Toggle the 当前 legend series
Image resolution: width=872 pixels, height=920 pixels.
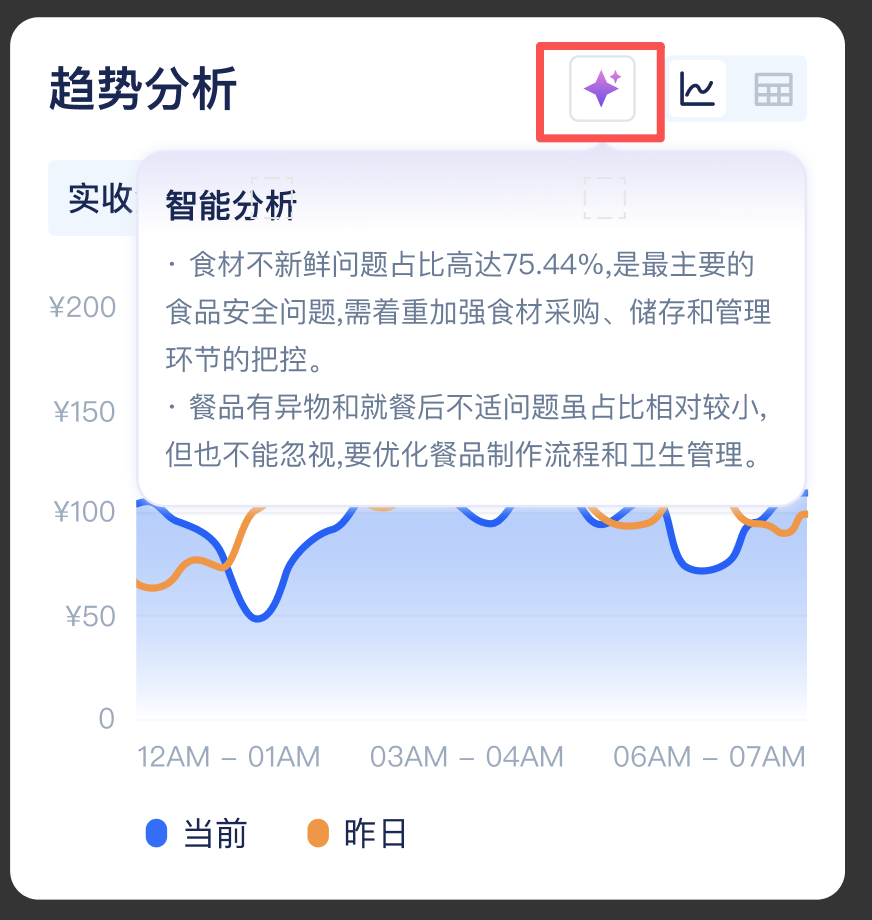point(197,833)
